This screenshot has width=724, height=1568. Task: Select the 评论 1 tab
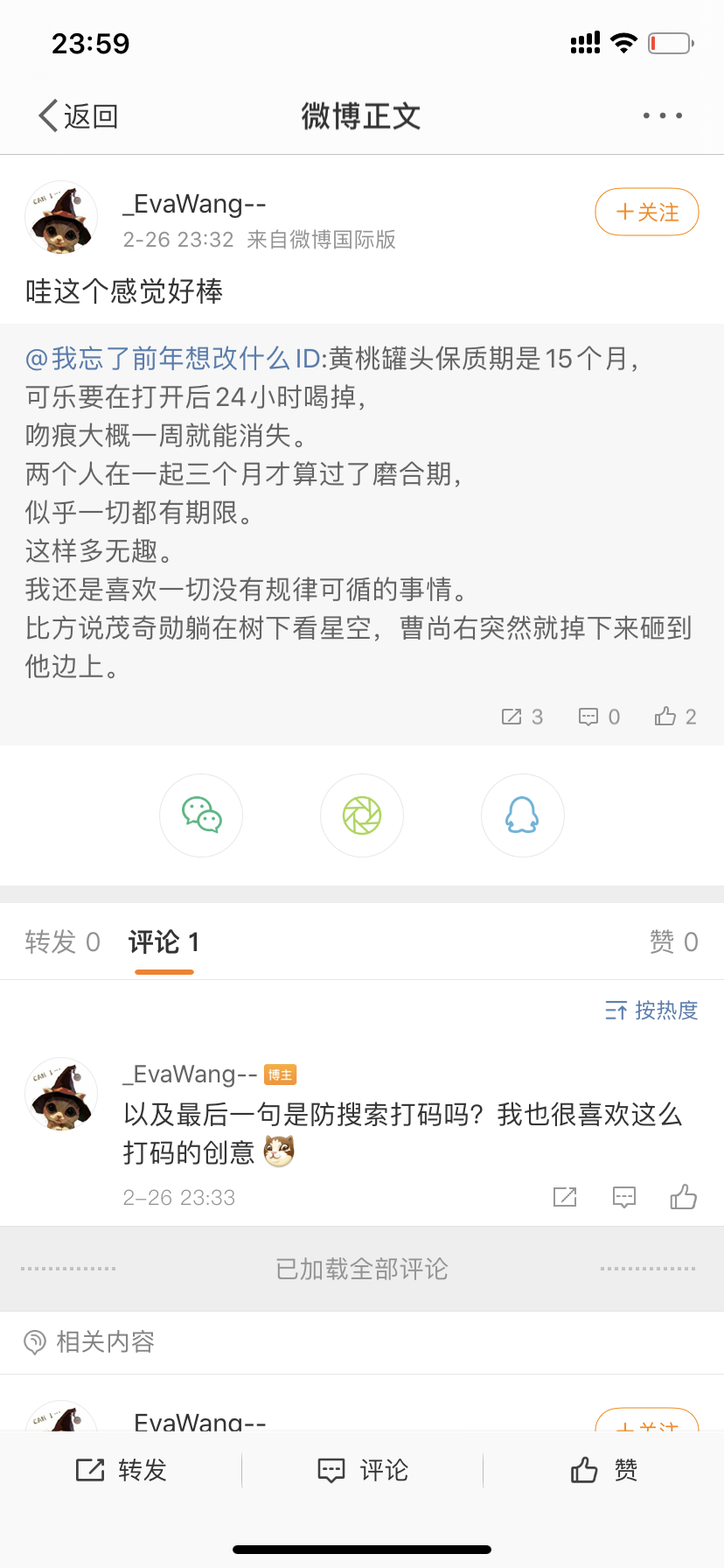coord(164,941)
